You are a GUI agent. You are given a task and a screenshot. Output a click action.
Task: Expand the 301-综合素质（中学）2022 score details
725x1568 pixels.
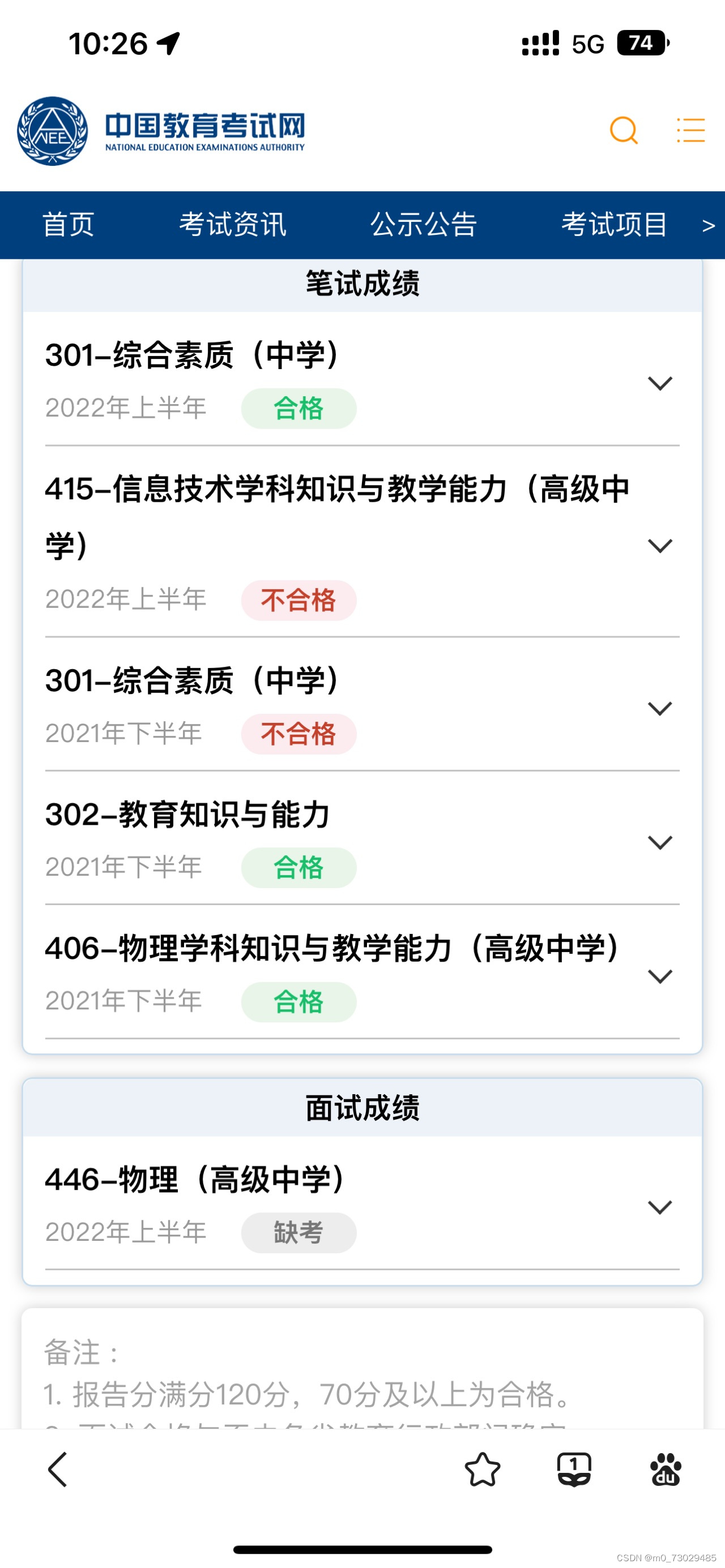click(x=659, y=383)
